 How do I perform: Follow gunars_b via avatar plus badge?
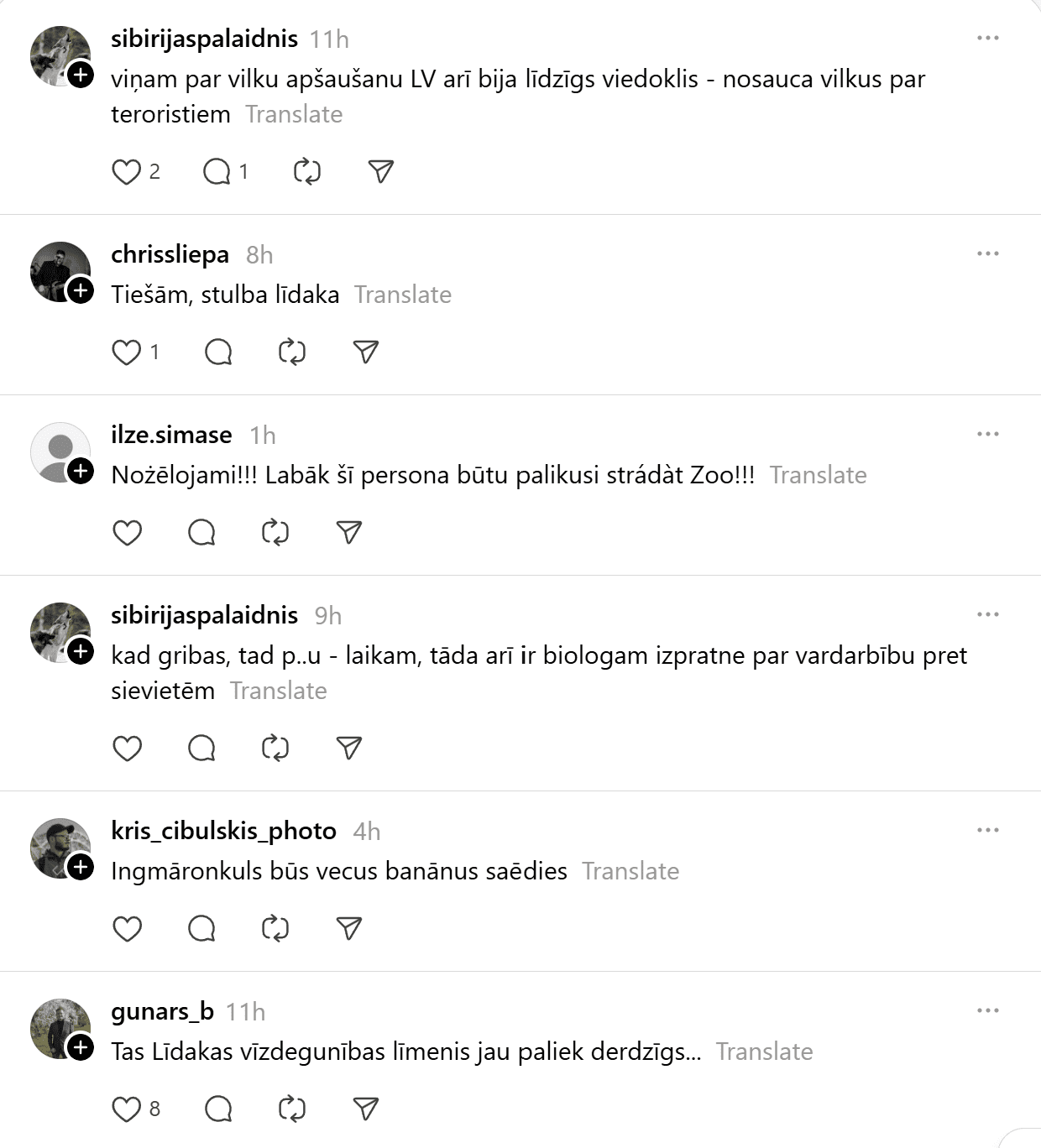tap(81, 1047)
